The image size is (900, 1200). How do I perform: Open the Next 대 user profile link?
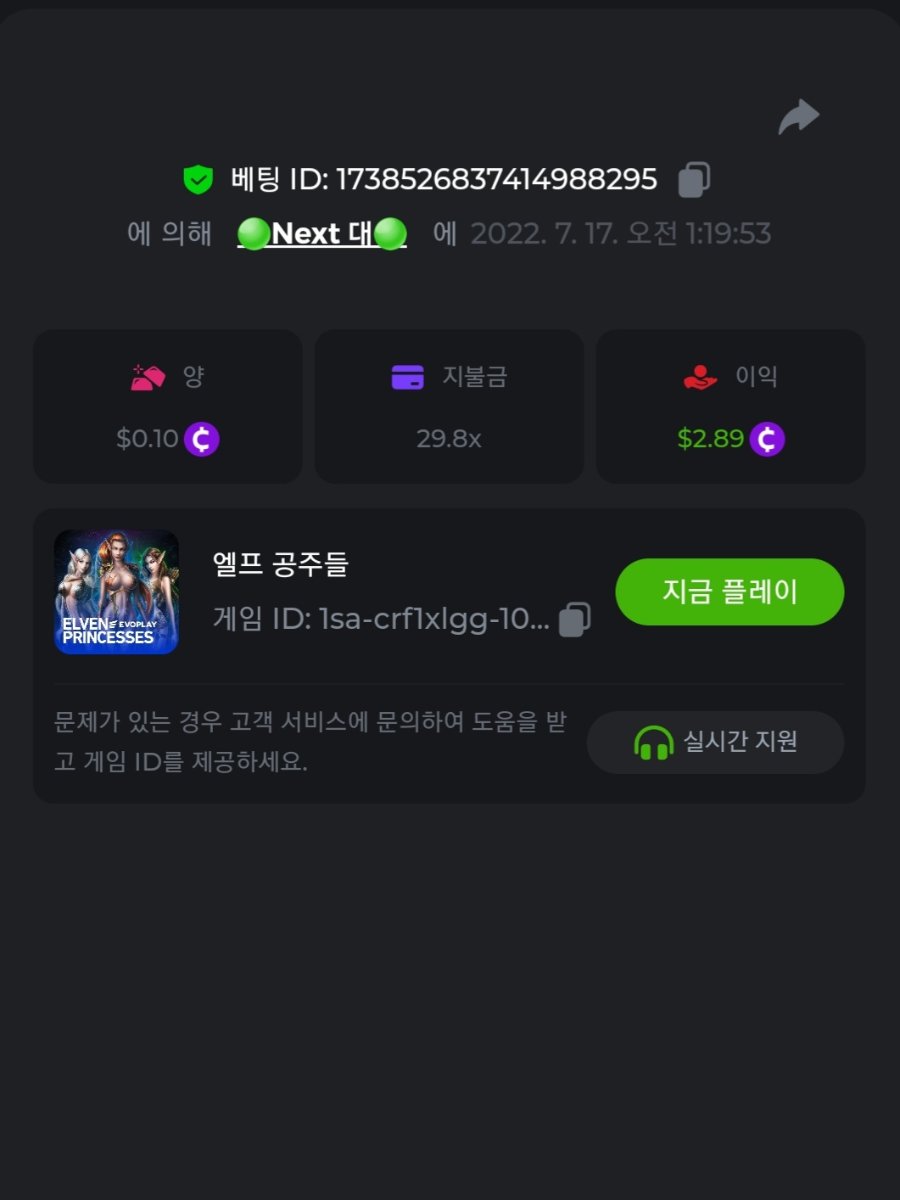(x=322, y=234)
